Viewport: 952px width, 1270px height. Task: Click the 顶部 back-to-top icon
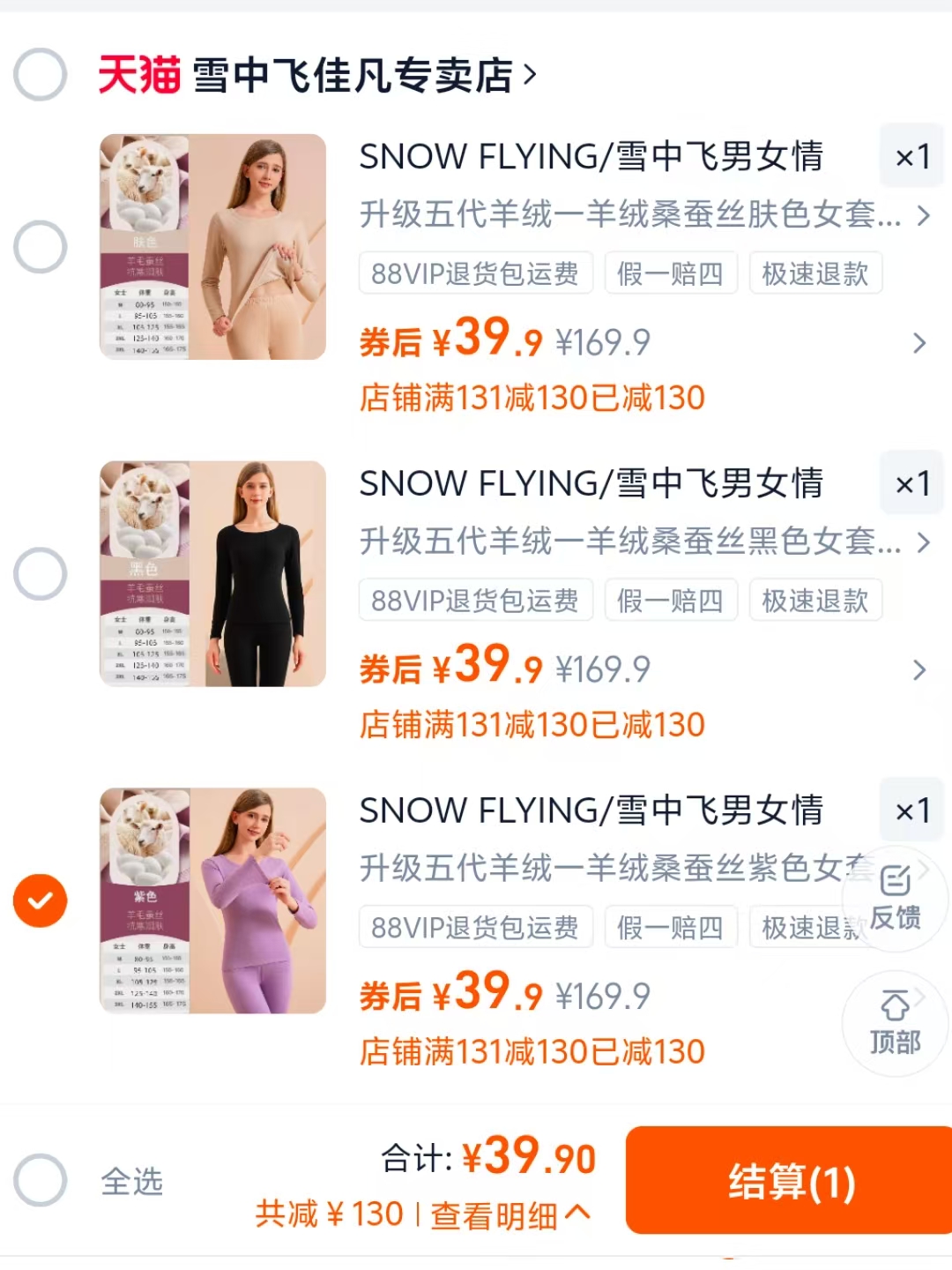[x=896, y=1023]
